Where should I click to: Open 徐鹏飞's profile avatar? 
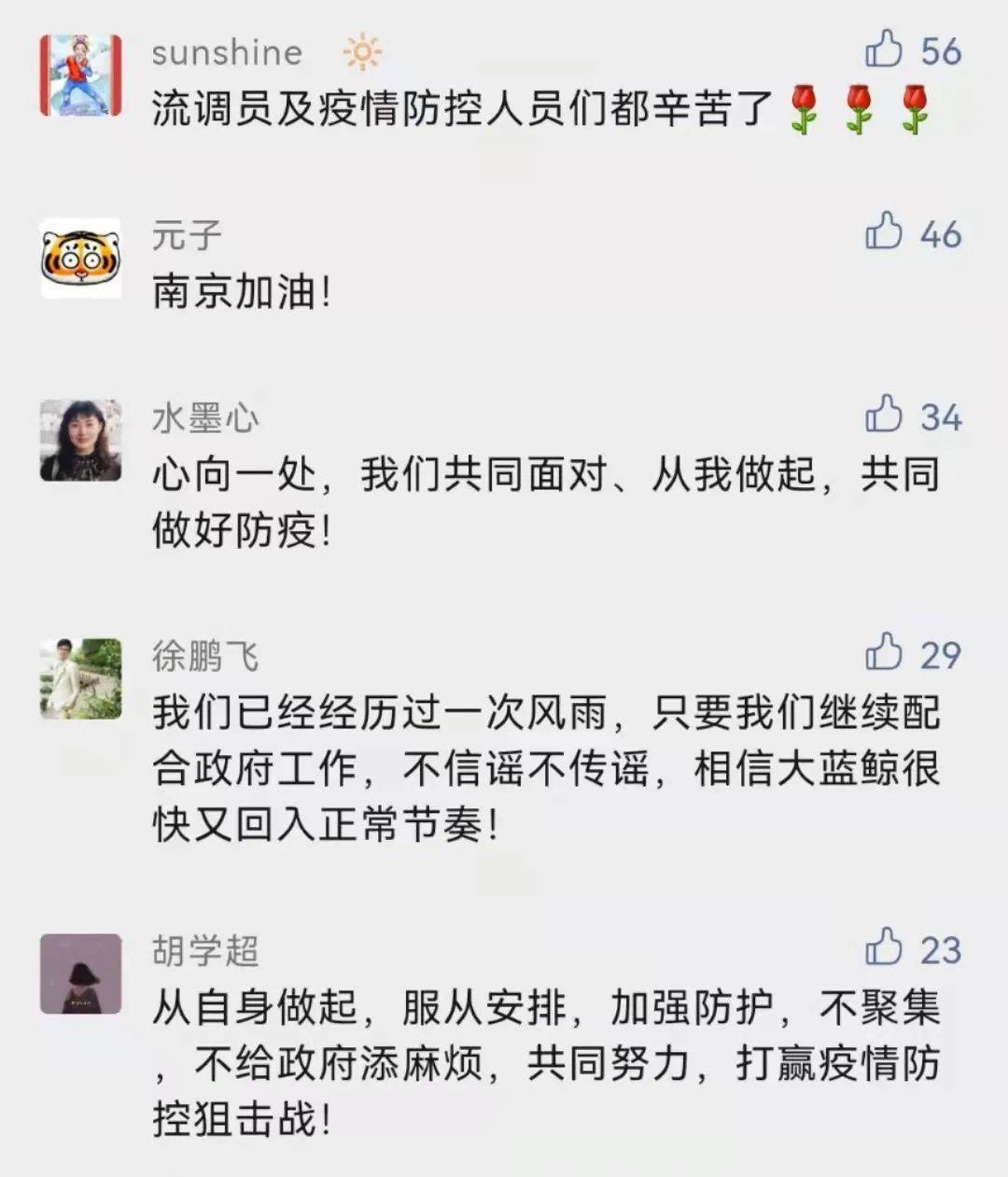(81, 679)
